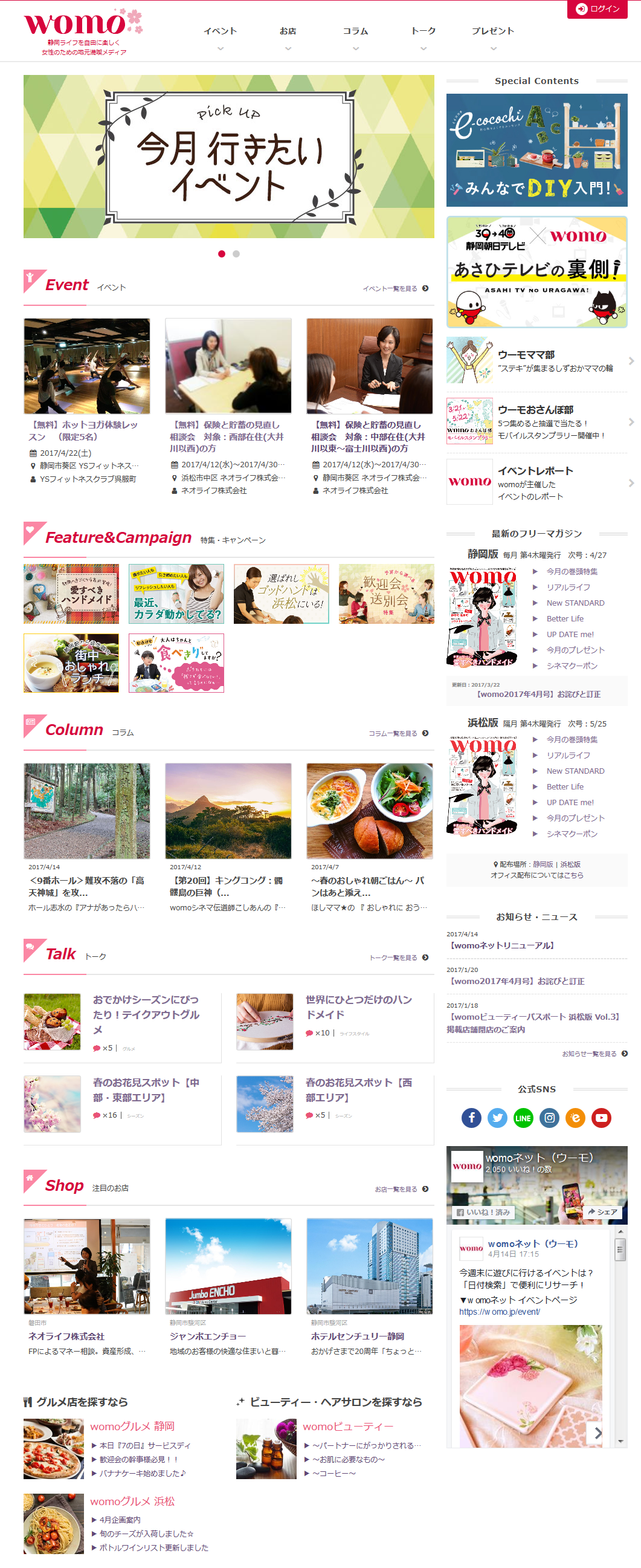The height and width of the screenshot is (1568, 641).
Task: Tap the ログイン button
Action: (x=598, y=9)
